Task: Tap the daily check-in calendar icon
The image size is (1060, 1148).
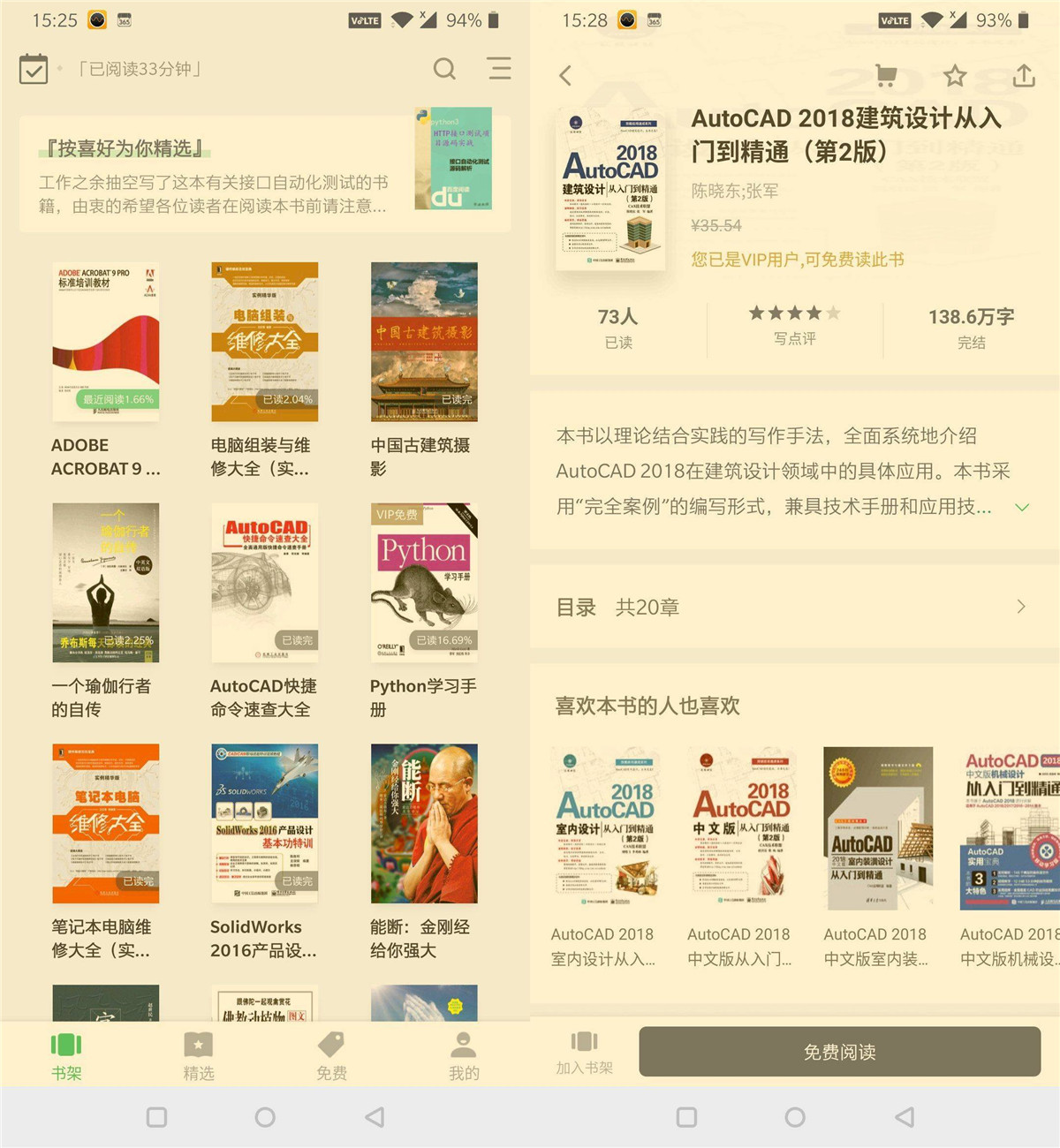Action: (34, 69)
